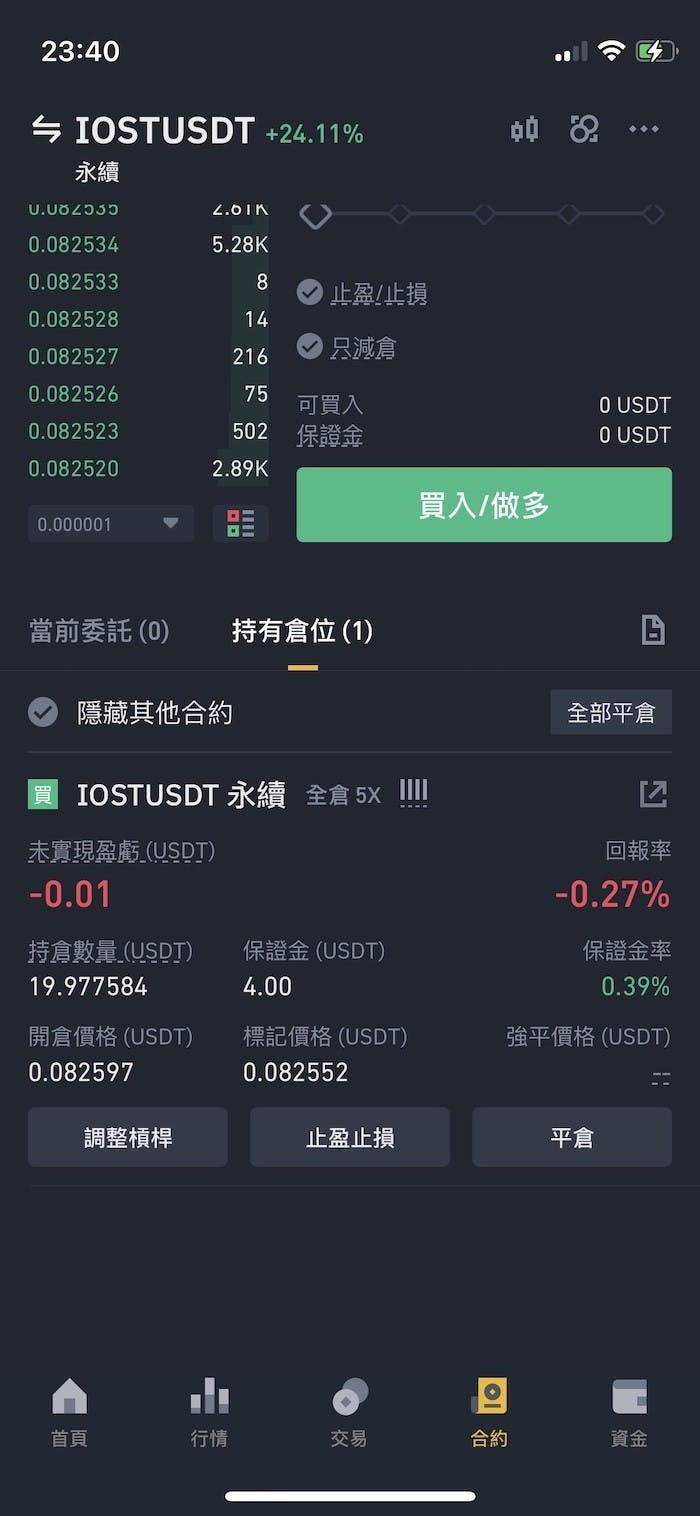The height and width of the screenshot is (1516, 700).
Task: Switch to the 行情 markets tab
Action: 209,1411
